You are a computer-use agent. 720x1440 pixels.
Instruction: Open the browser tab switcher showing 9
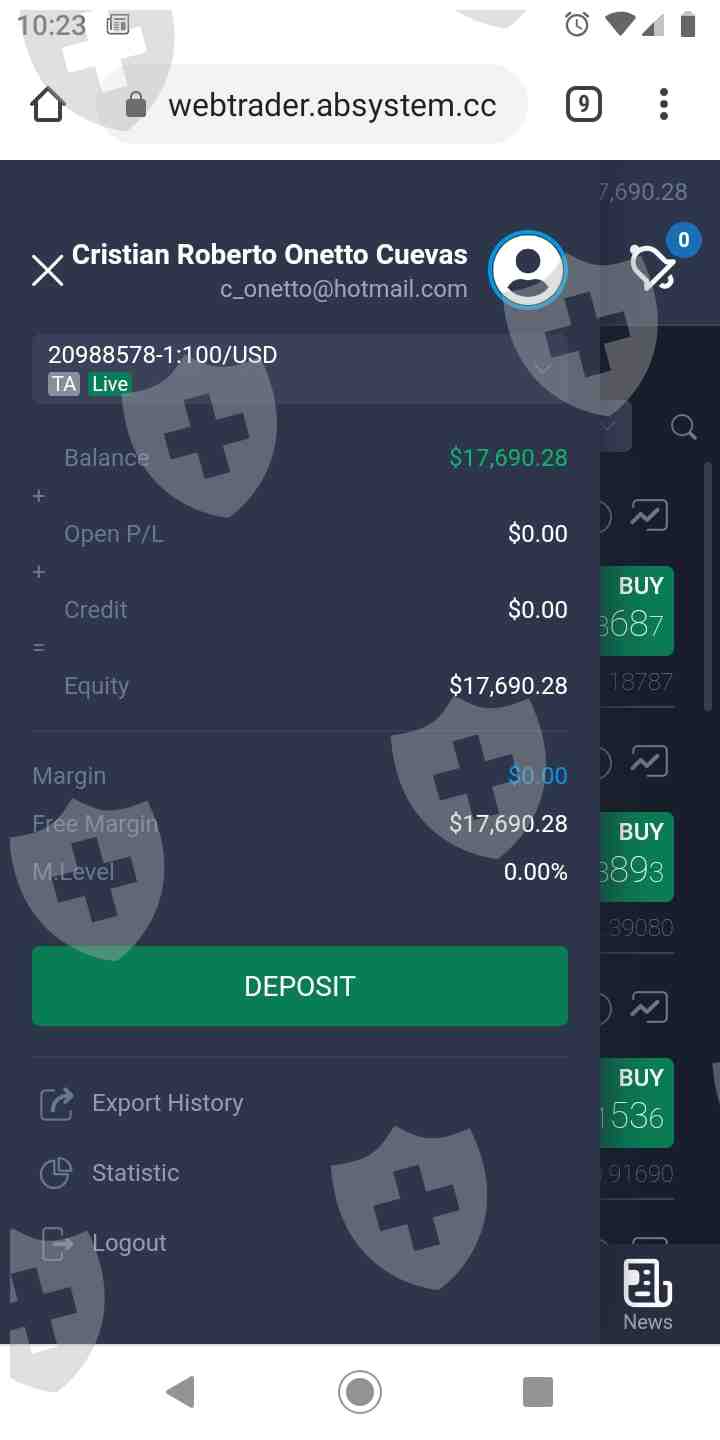coord(584,104)
